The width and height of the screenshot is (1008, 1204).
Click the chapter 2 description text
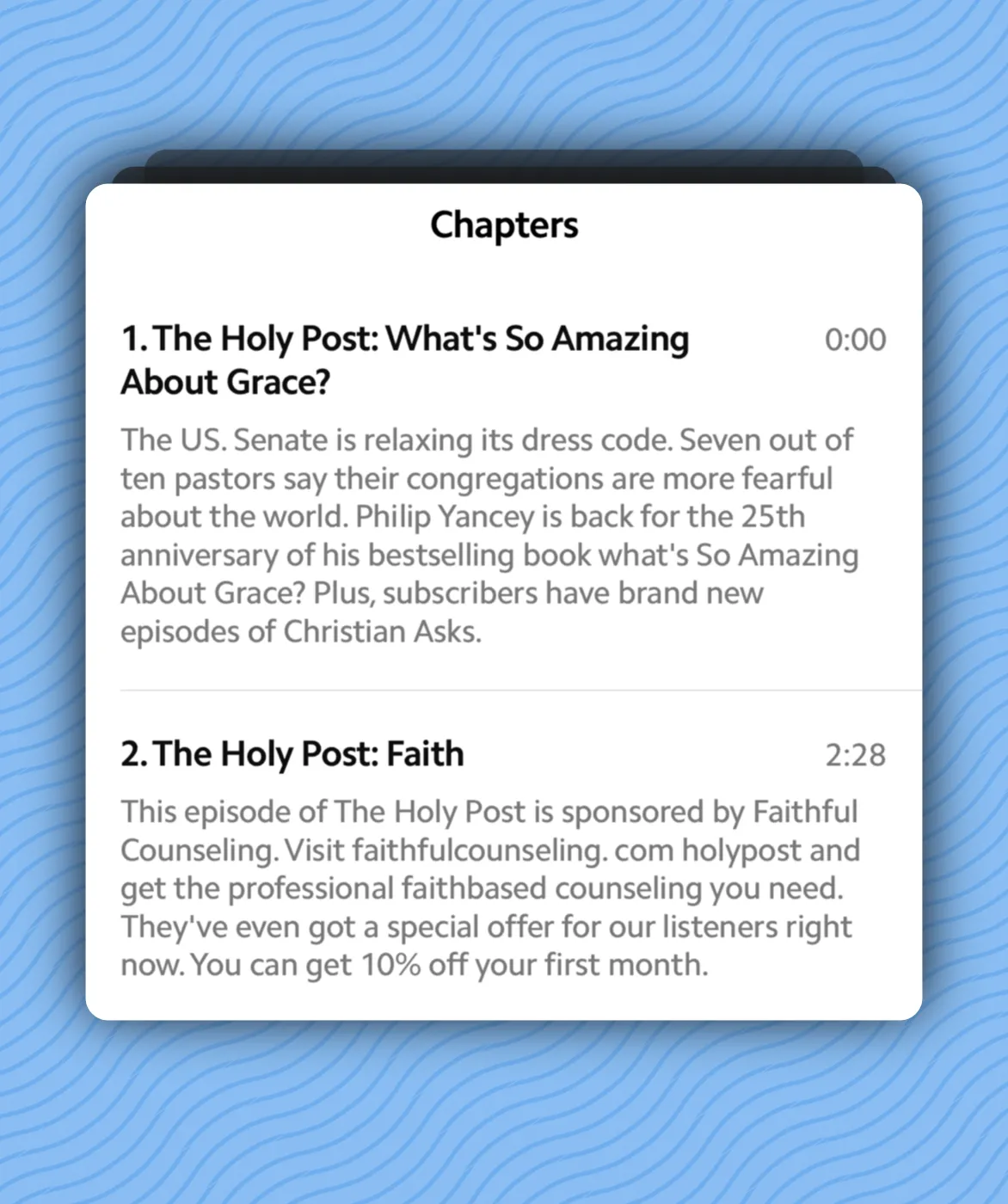(490, 888)
